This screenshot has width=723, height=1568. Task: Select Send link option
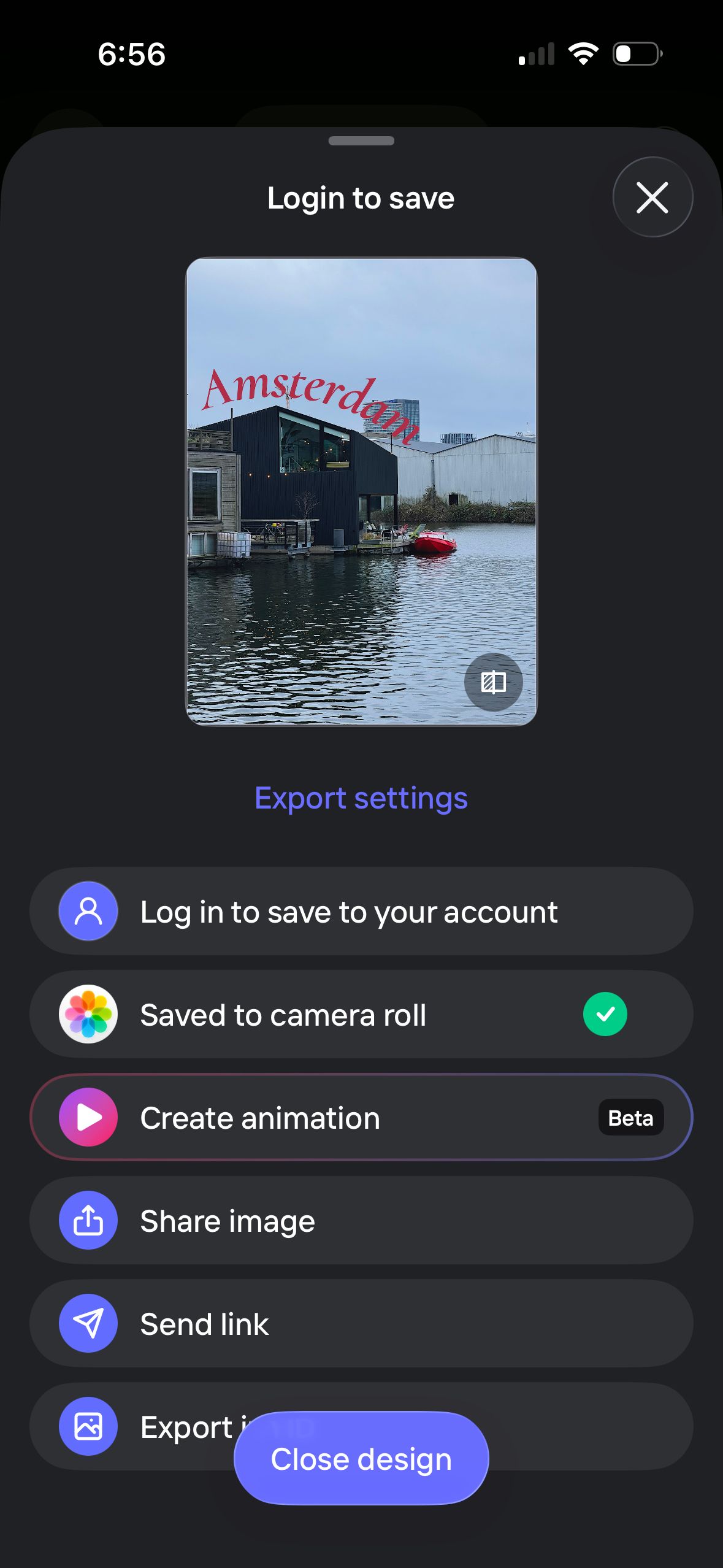click(361, 1324)
